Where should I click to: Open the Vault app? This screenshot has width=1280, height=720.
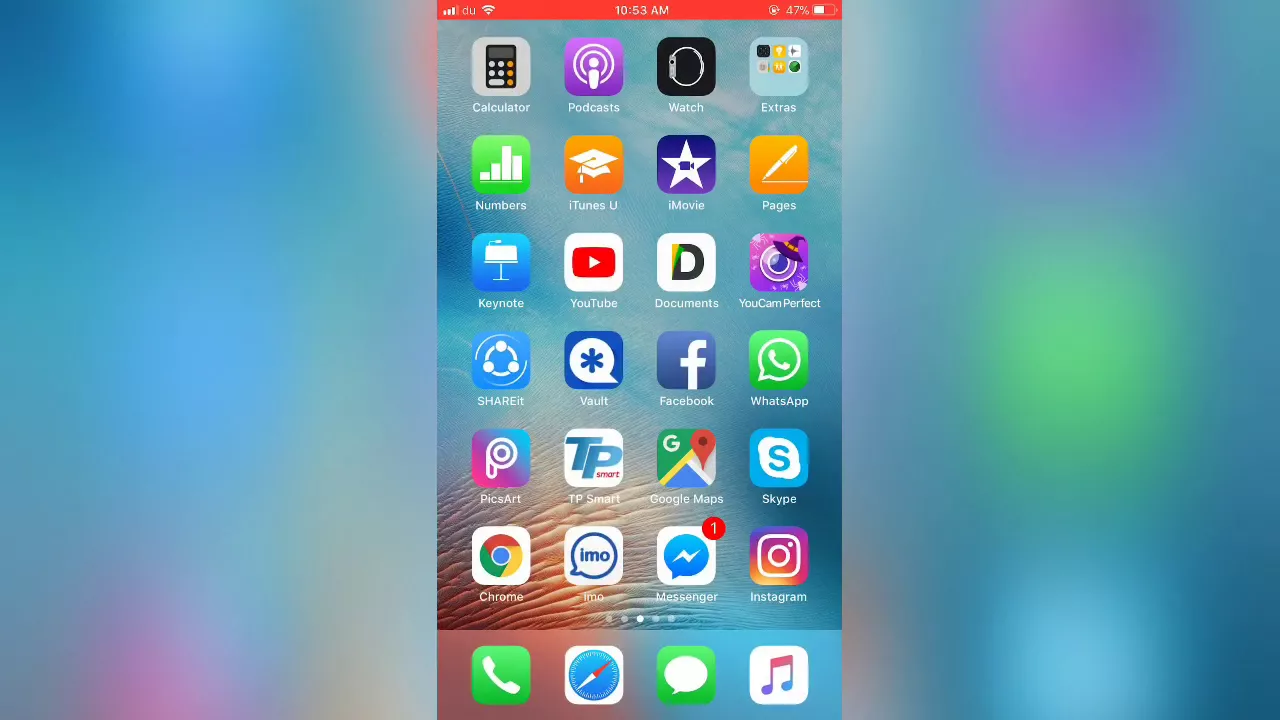(x=594, y=361)
